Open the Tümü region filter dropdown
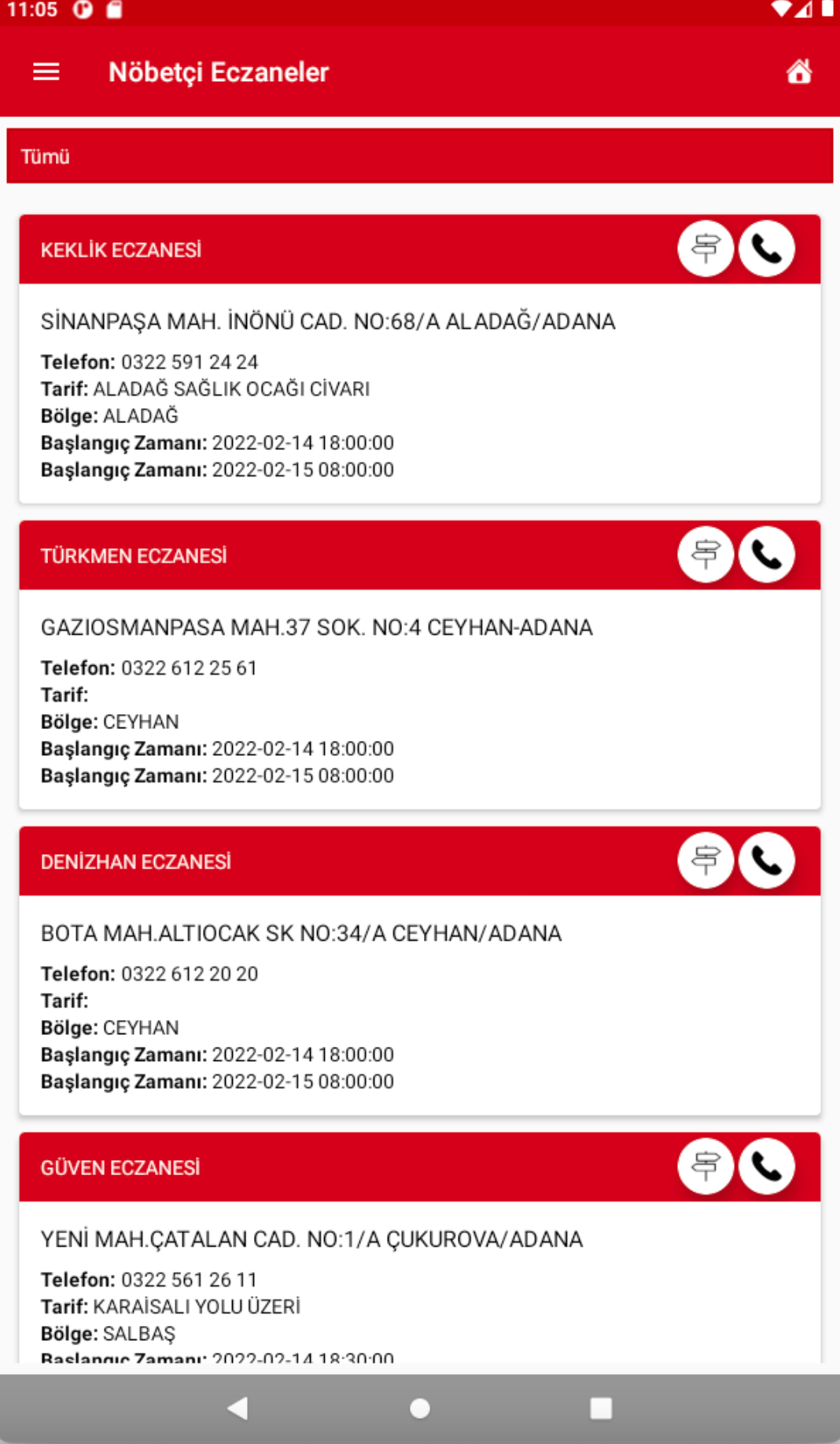This screenshot has height=1444, width=840. 420,156
